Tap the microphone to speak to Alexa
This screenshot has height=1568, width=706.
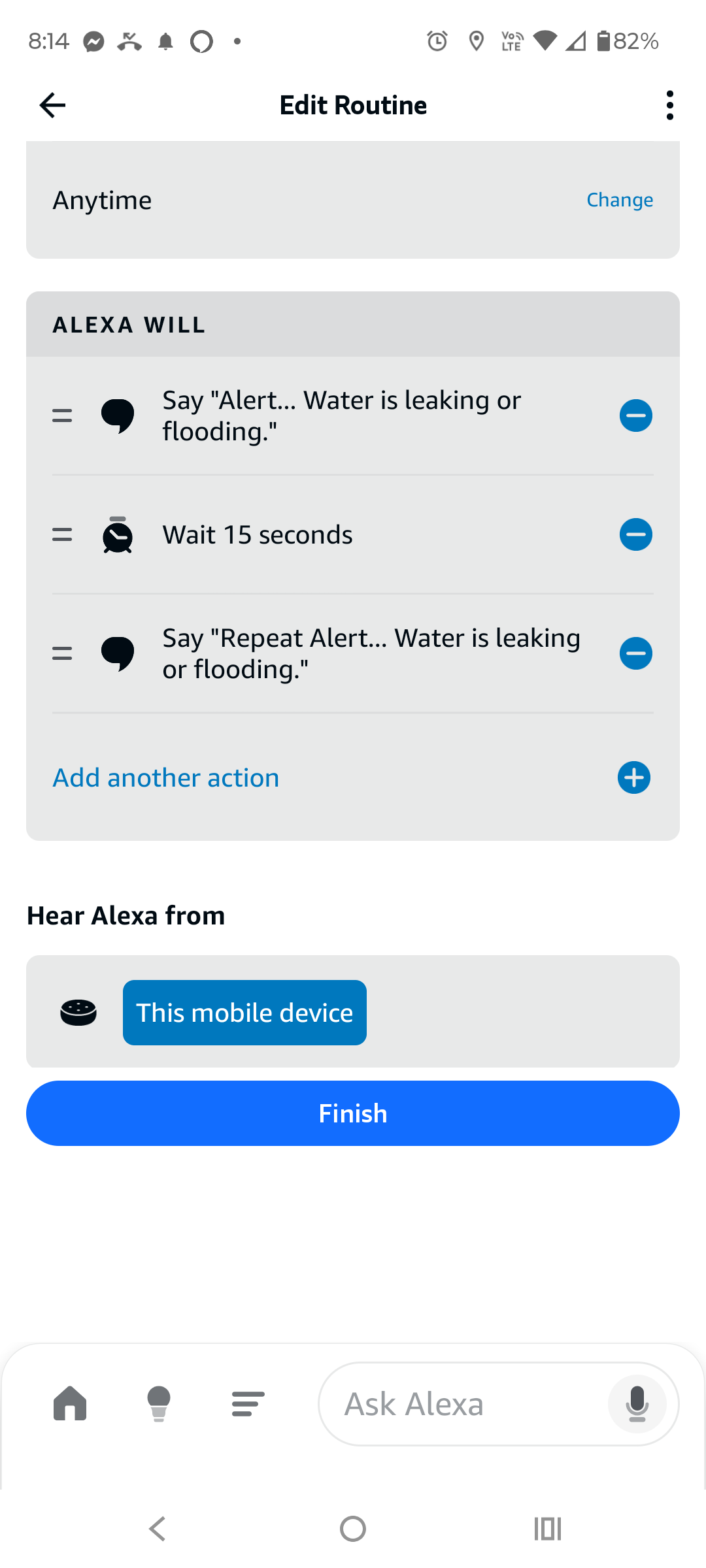637,1404
